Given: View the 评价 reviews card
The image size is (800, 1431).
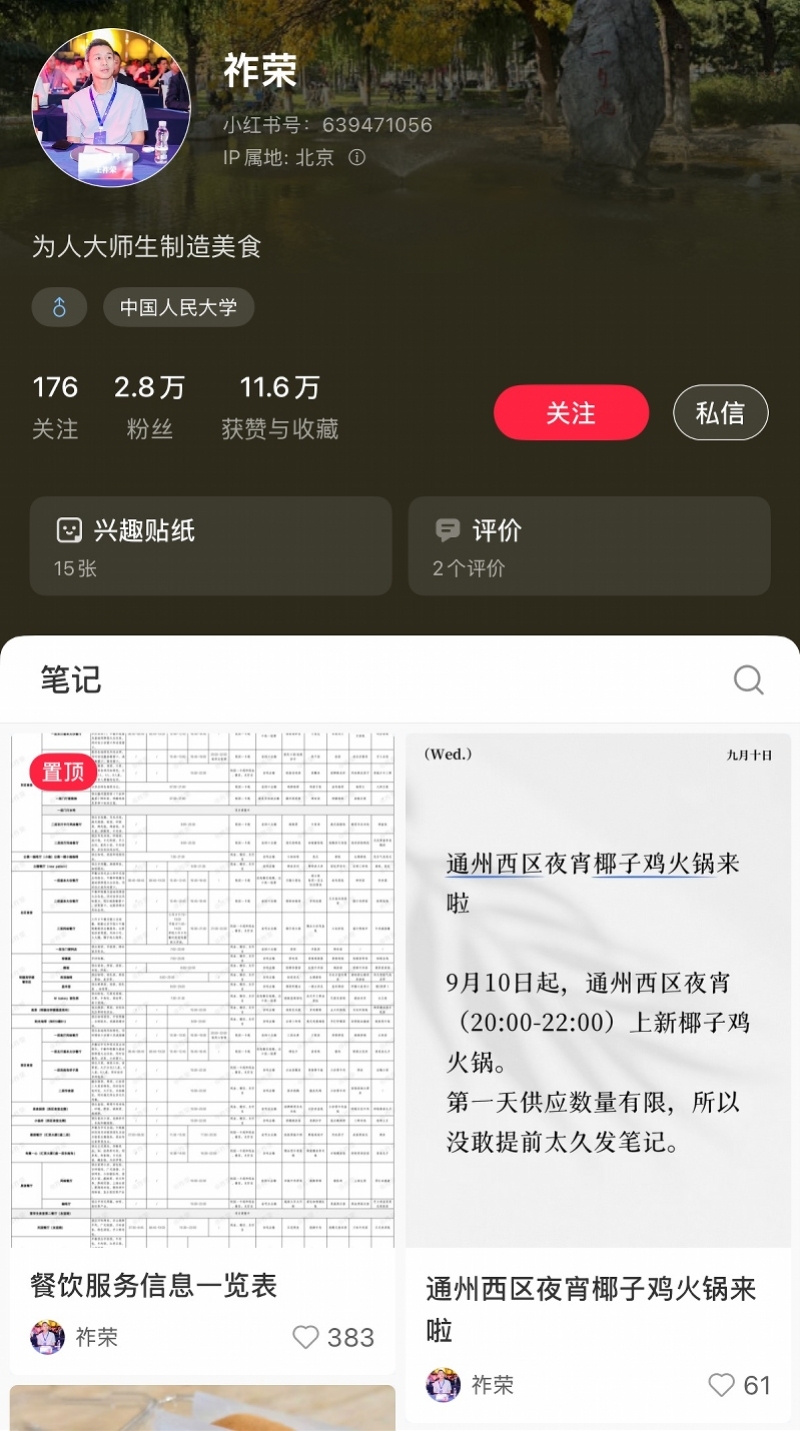Looking at the screenshot, I should click(589, 546).
